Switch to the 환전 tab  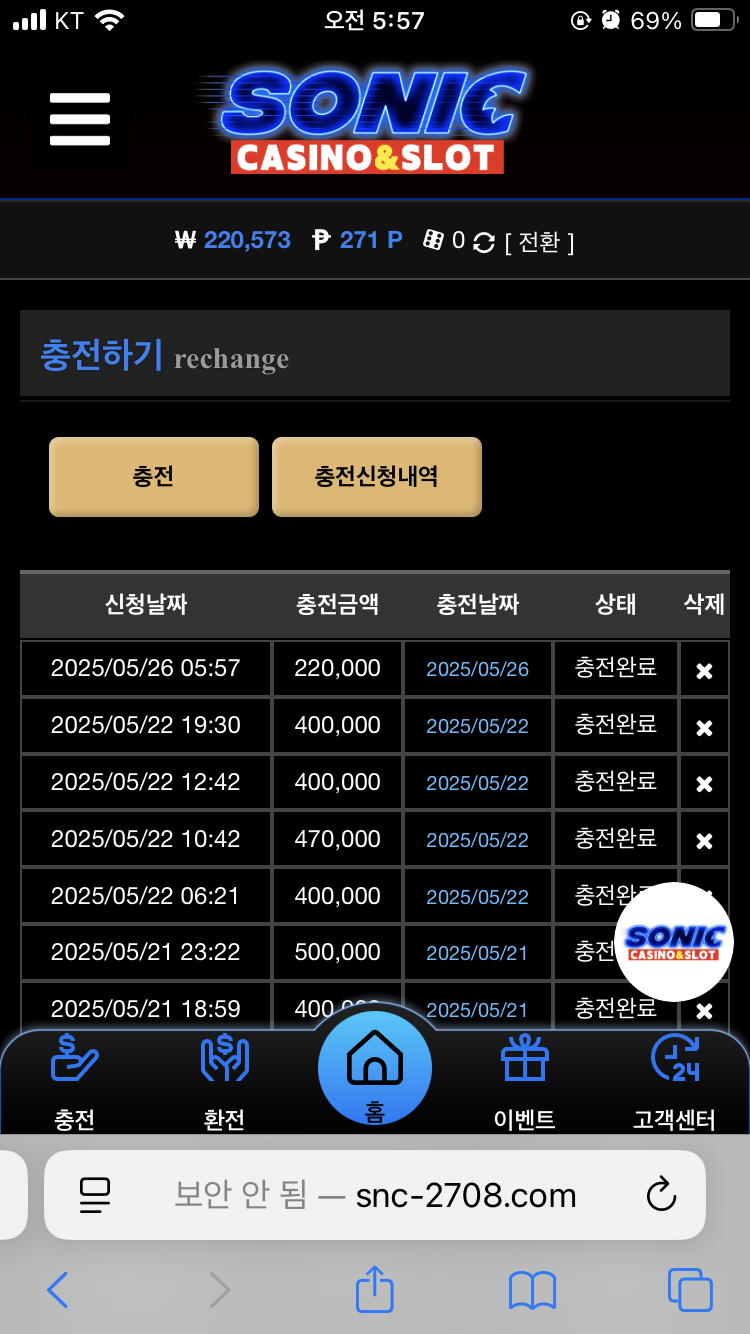(224, 1082)
